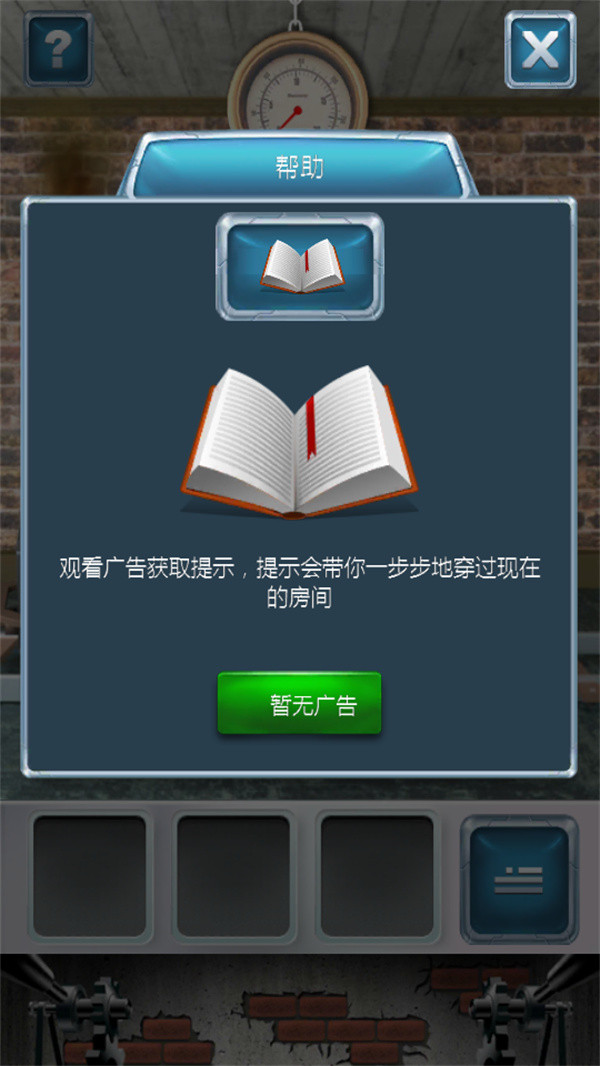600x1066 pixels.
Task: Open the question mark help button
Action: coord(58,48)
